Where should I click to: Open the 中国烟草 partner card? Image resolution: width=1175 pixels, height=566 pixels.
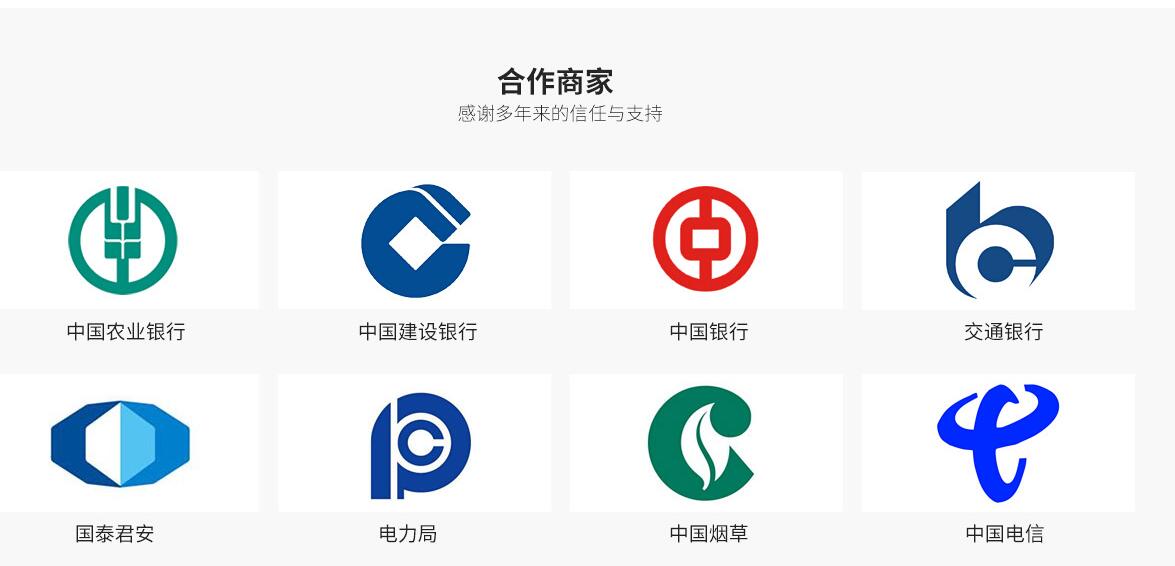click(x=706, y=444)
